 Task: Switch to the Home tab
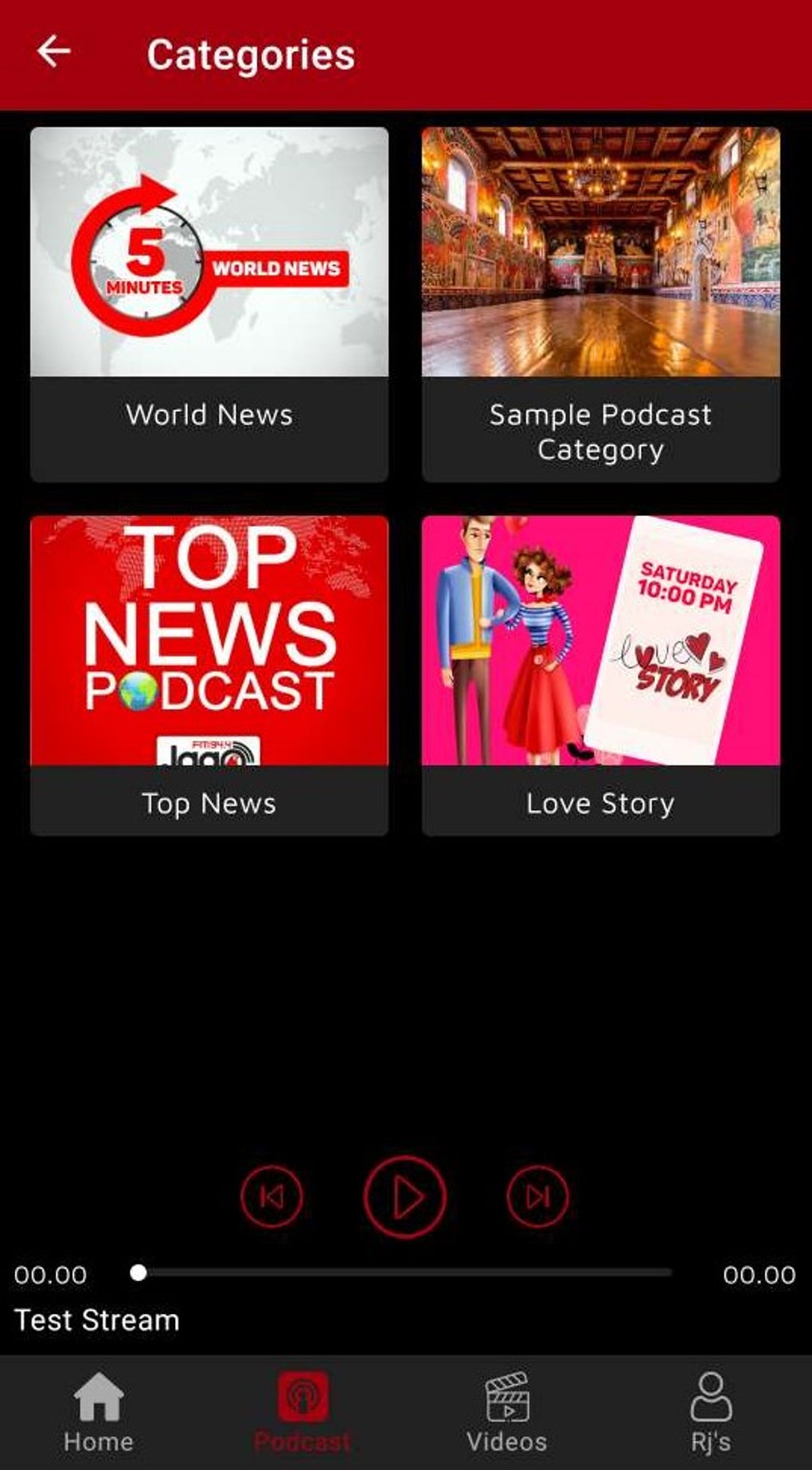(99, 1412)
